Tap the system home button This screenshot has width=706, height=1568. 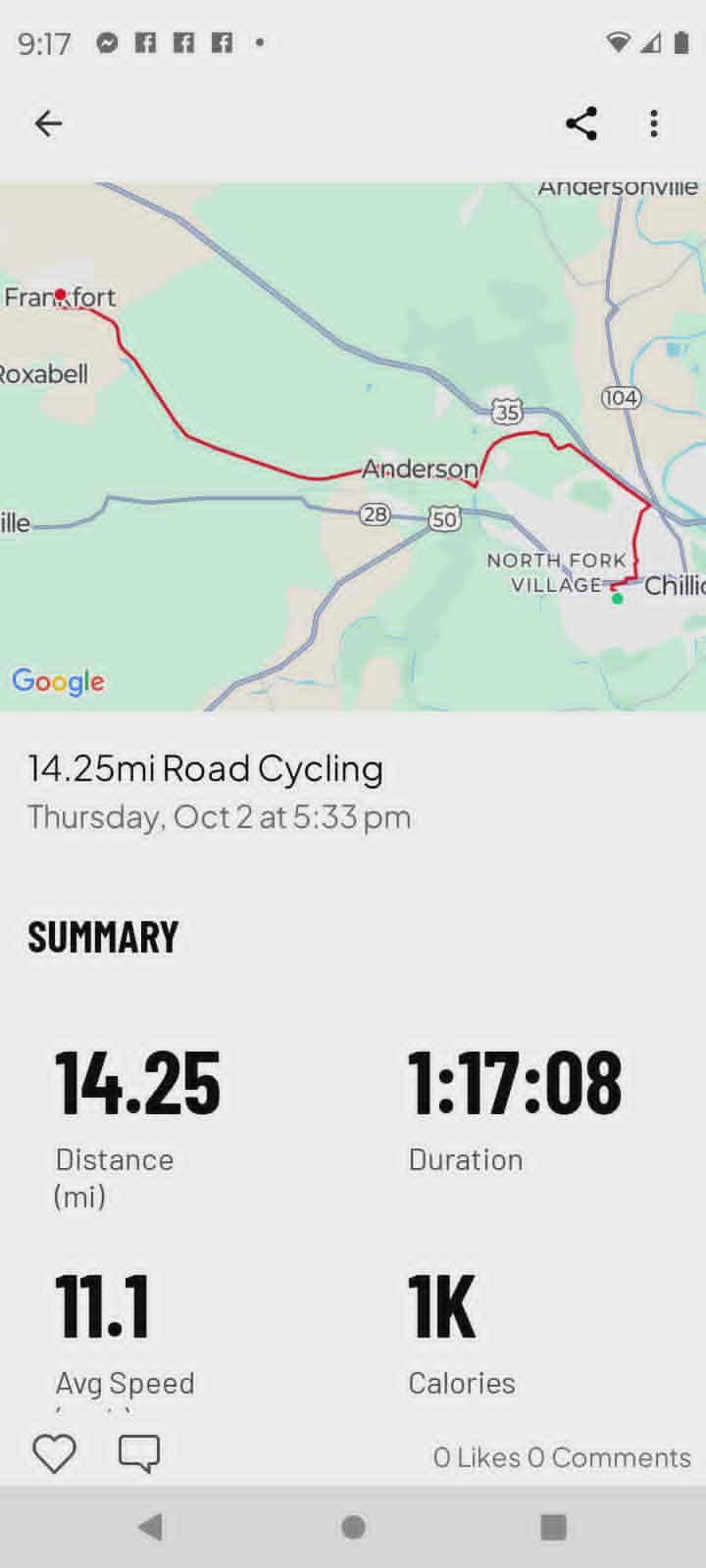(x=353, y=1527)
